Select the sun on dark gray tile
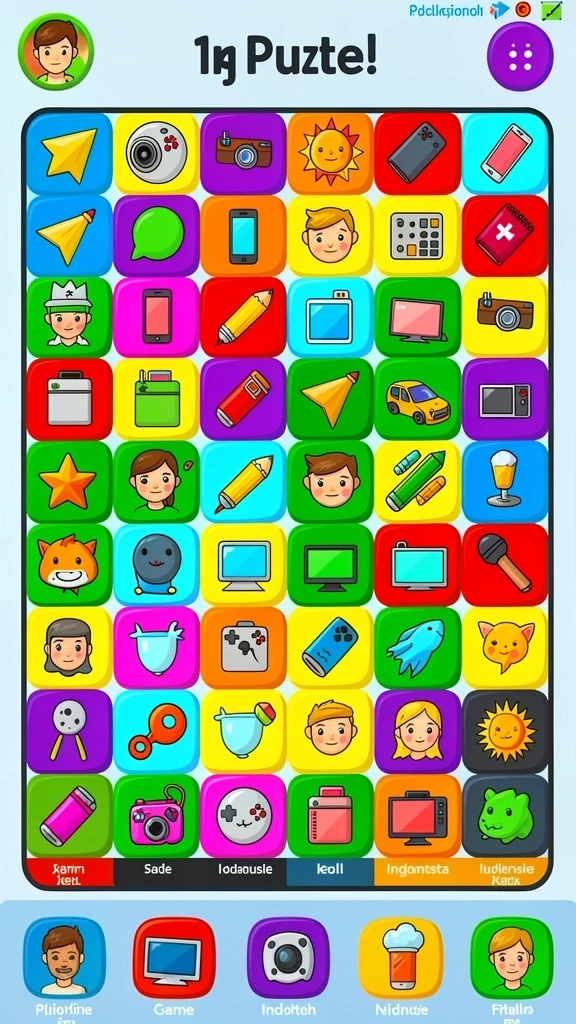Image resolution: width=576 pixels, height=1024 pixels. (505, 731)
